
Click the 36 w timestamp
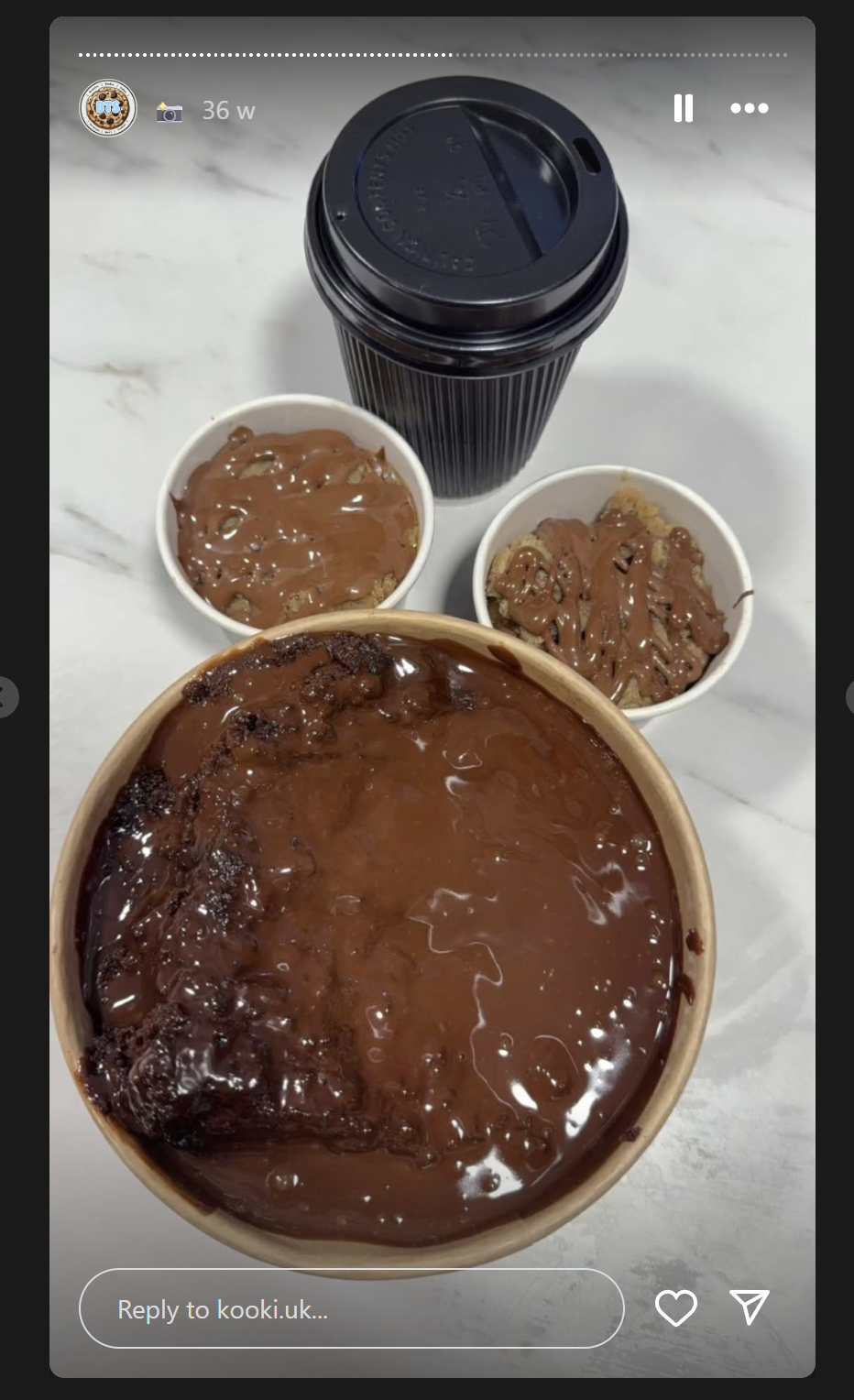click(227, 110)
